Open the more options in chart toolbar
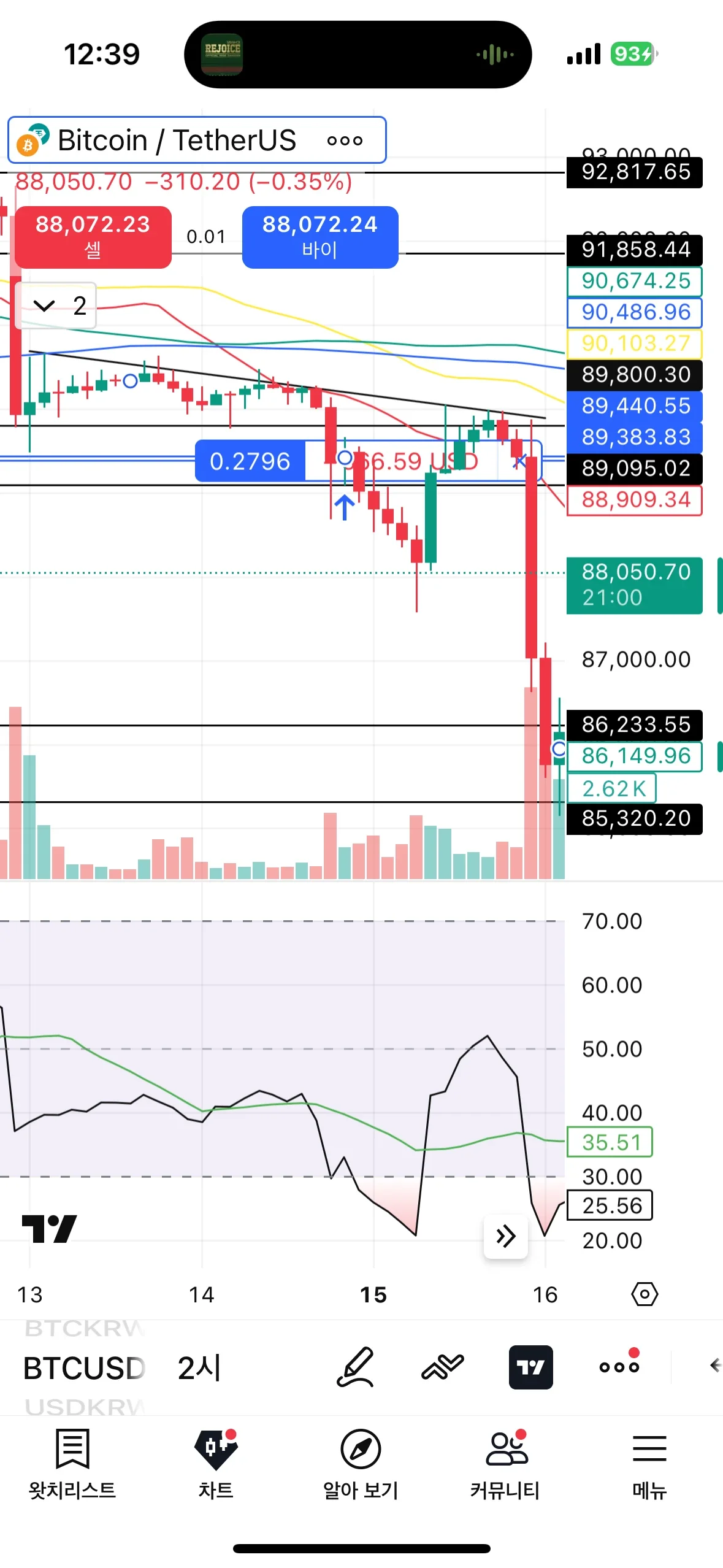Viewport: 723px width, 1568px height. 619,1367
